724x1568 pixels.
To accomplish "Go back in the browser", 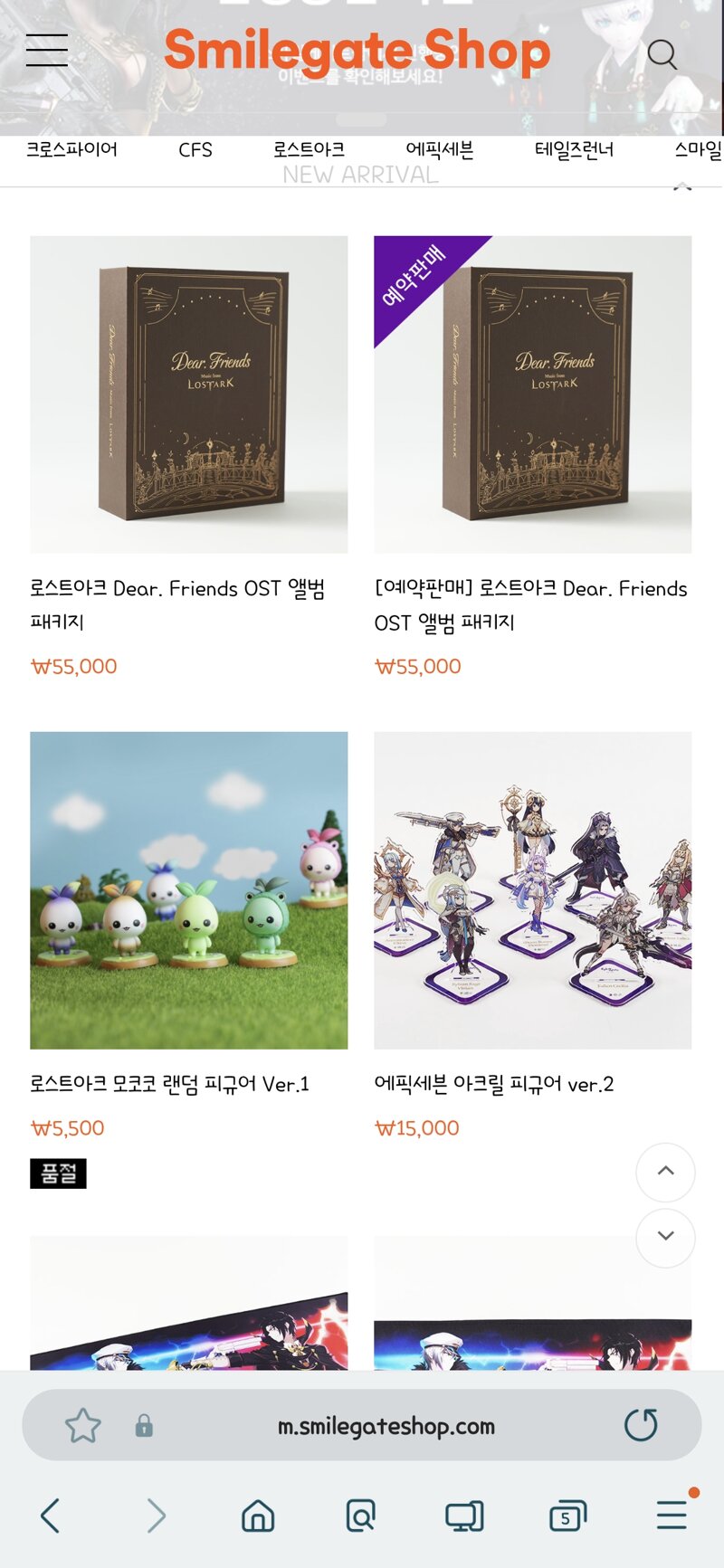I will tap(51, 1515).
